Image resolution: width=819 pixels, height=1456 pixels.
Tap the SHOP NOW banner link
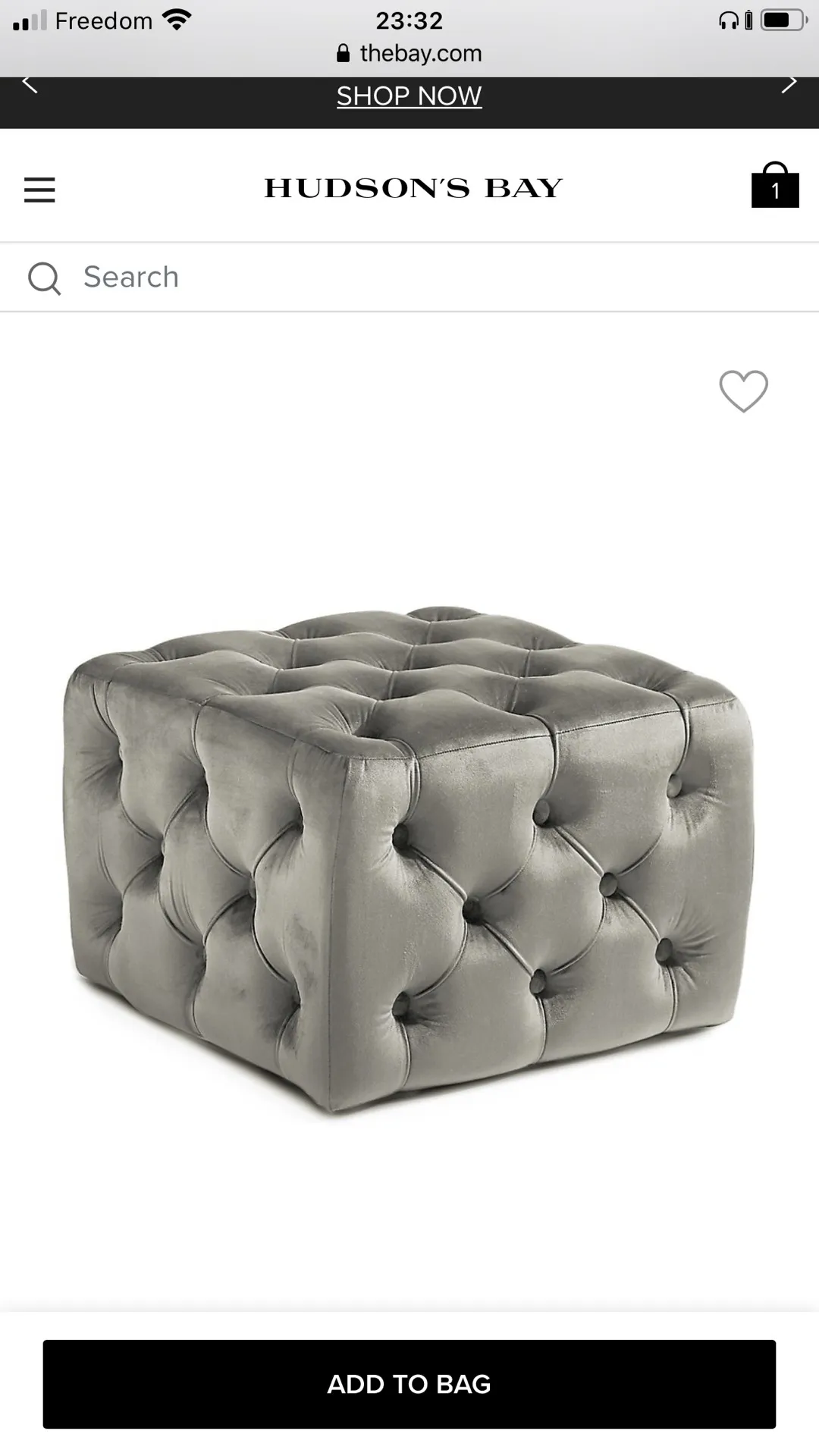tap(409, 96)
